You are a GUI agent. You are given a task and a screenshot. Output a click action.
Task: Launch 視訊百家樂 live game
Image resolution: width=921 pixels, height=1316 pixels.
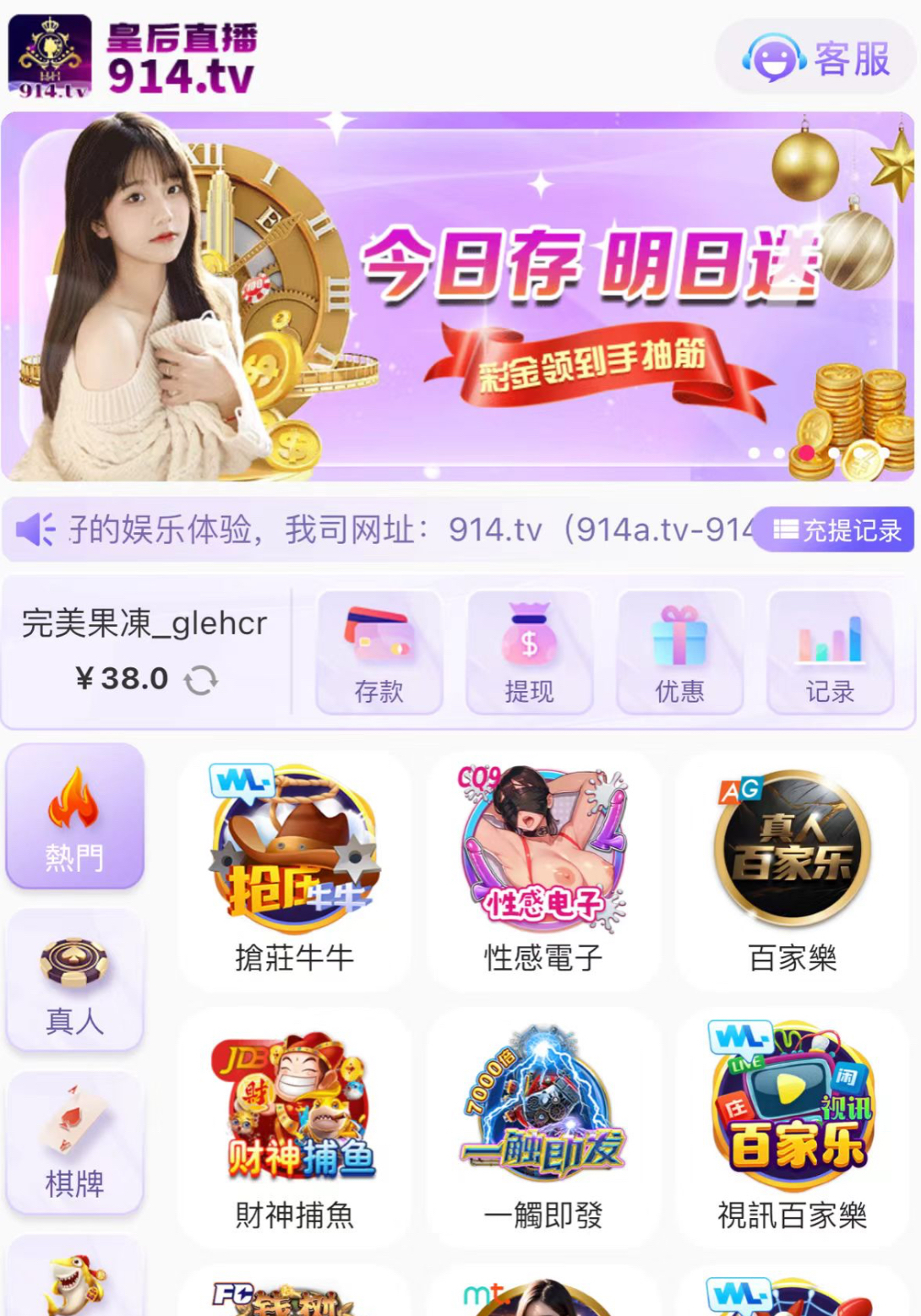(x=792, y=1128)
